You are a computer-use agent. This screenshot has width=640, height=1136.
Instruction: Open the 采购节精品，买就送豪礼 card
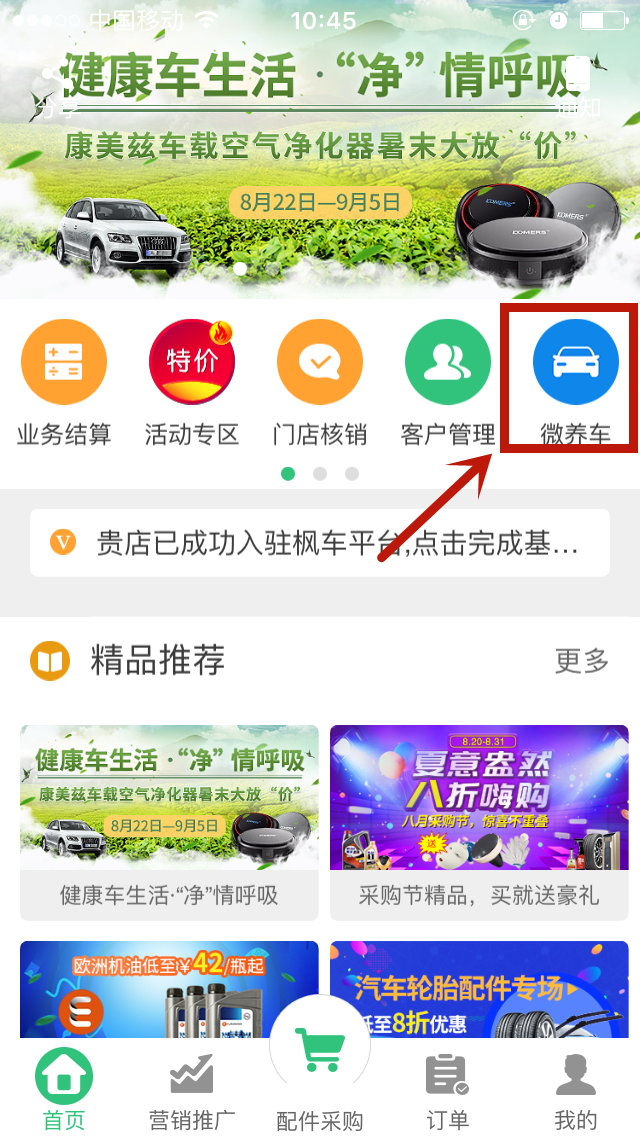479,822
